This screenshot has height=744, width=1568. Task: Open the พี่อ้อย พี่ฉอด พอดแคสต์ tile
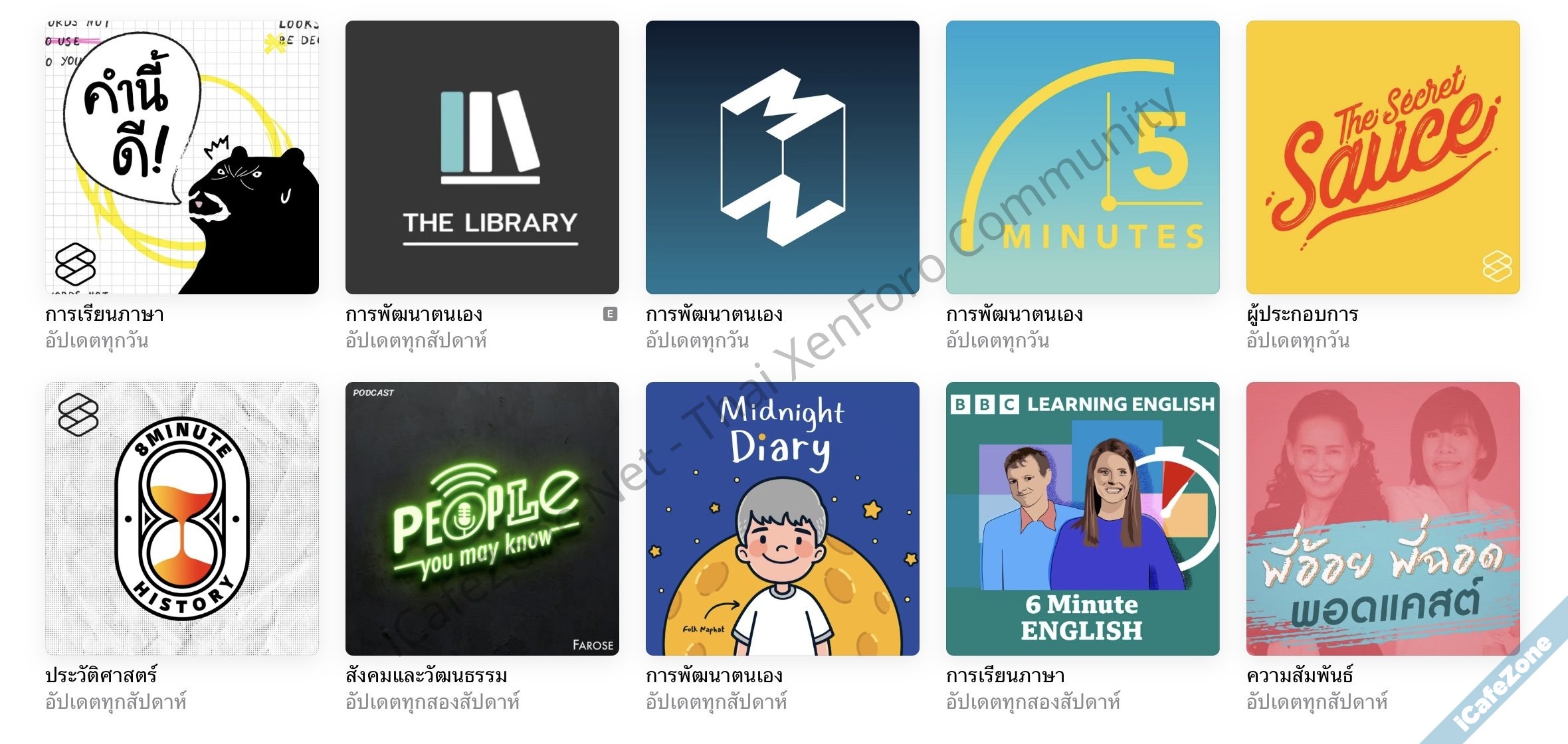point(1383,519)
